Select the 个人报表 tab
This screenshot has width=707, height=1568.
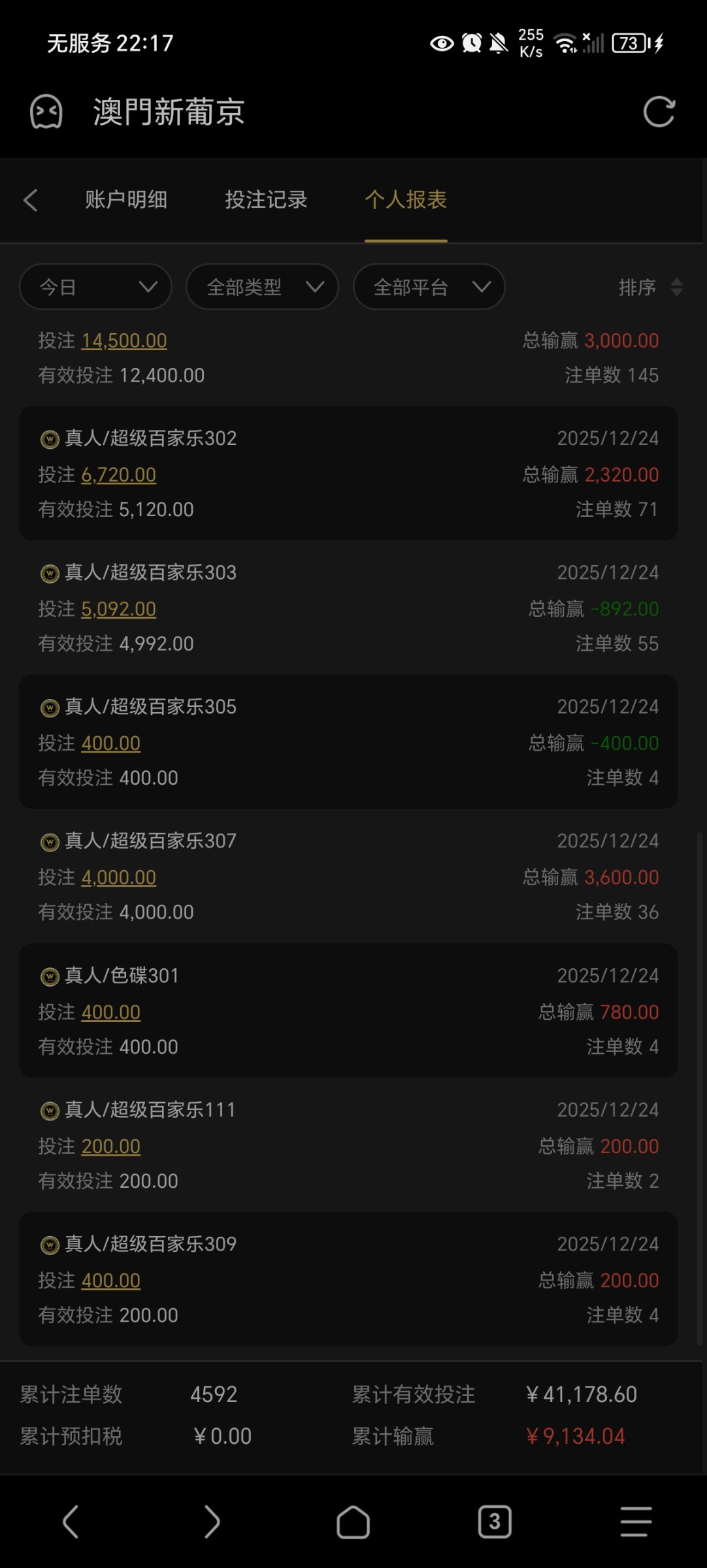tap(406, 200)
